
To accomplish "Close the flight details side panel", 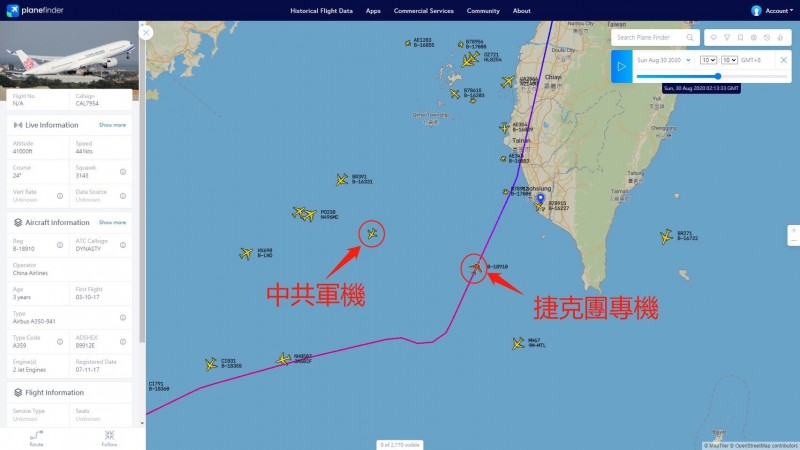I will click(x=146, y=32).
